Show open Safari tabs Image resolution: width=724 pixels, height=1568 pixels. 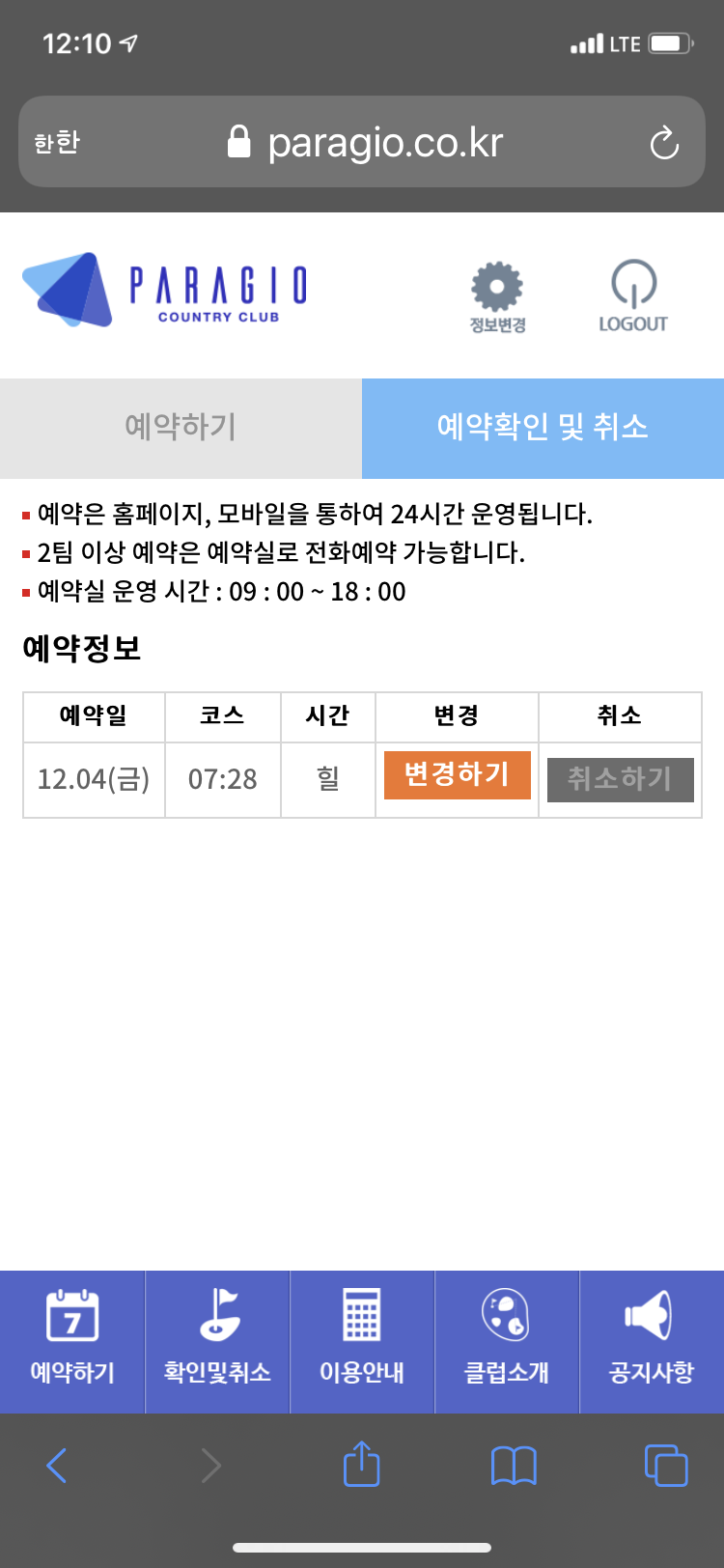click(665, 1466)
